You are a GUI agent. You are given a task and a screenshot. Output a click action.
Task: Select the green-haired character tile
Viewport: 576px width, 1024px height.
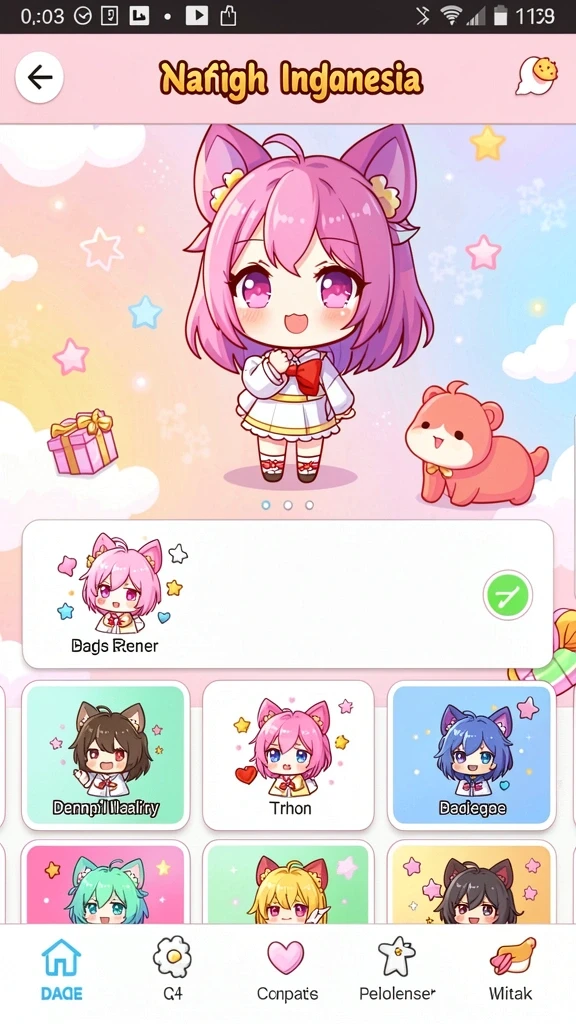[x=105, y=882]
